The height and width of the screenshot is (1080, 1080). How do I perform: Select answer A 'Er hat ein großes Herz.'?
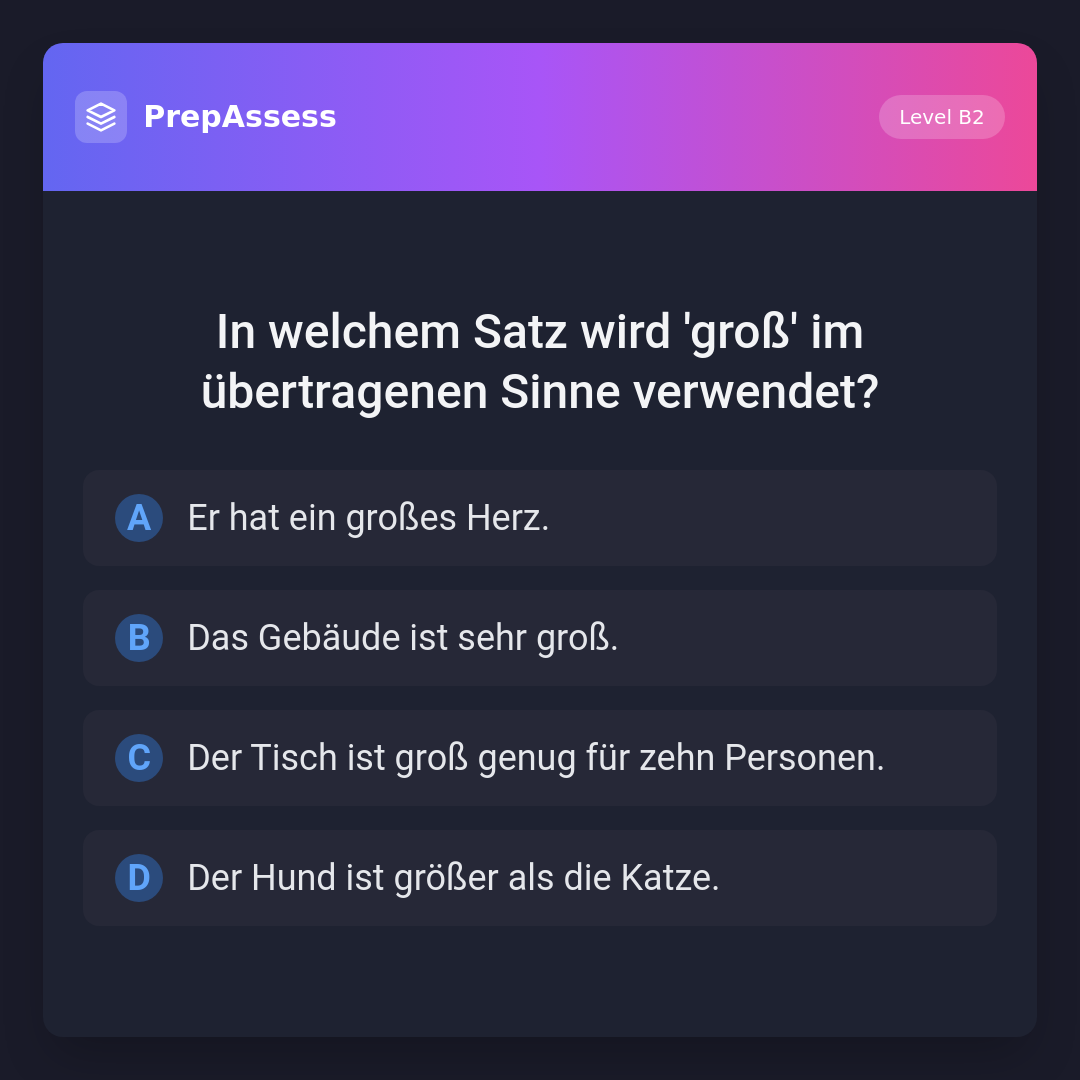click(539, 518)
